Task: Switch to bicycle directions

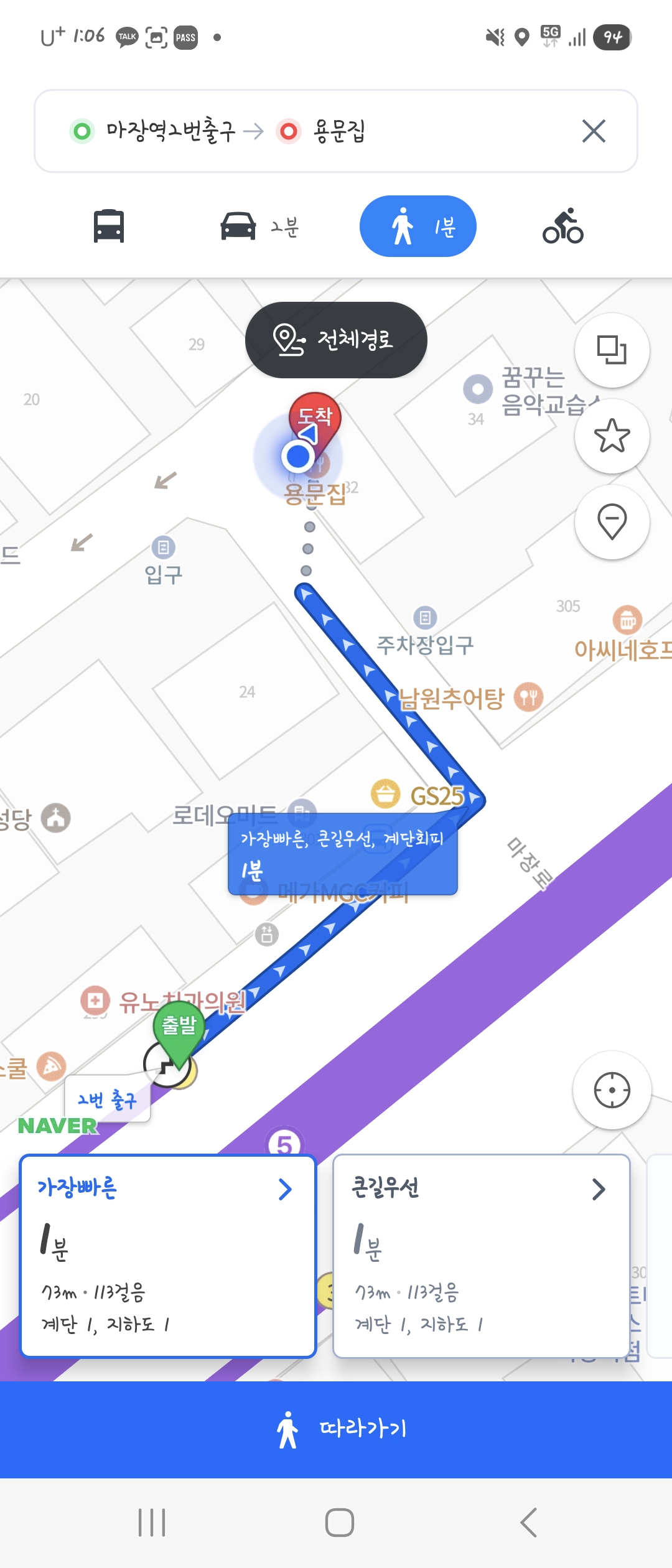Action: click(562, 226)
